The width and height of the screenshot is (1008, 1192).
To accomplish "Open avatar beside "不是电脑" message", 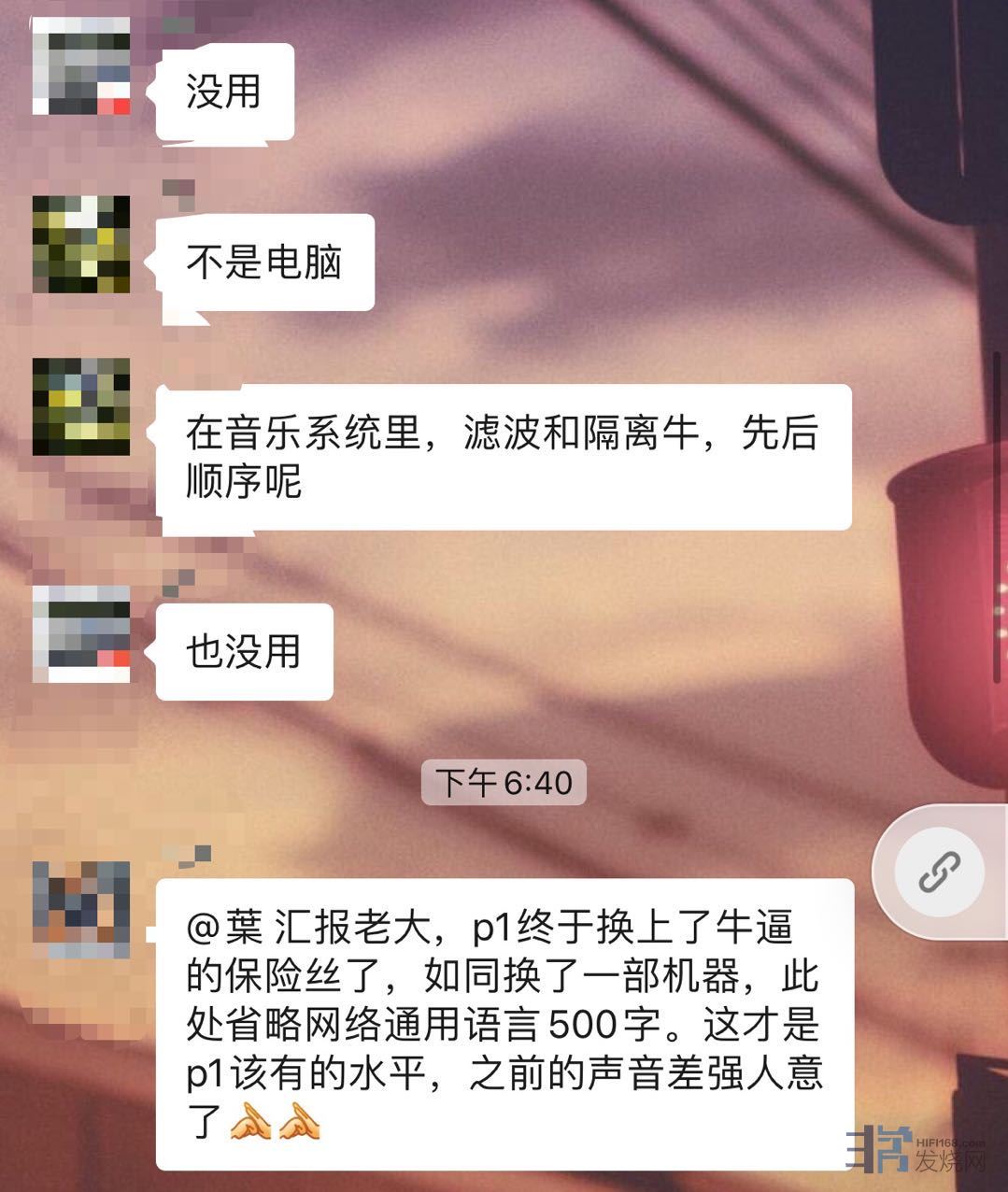I will coord(81,245).
